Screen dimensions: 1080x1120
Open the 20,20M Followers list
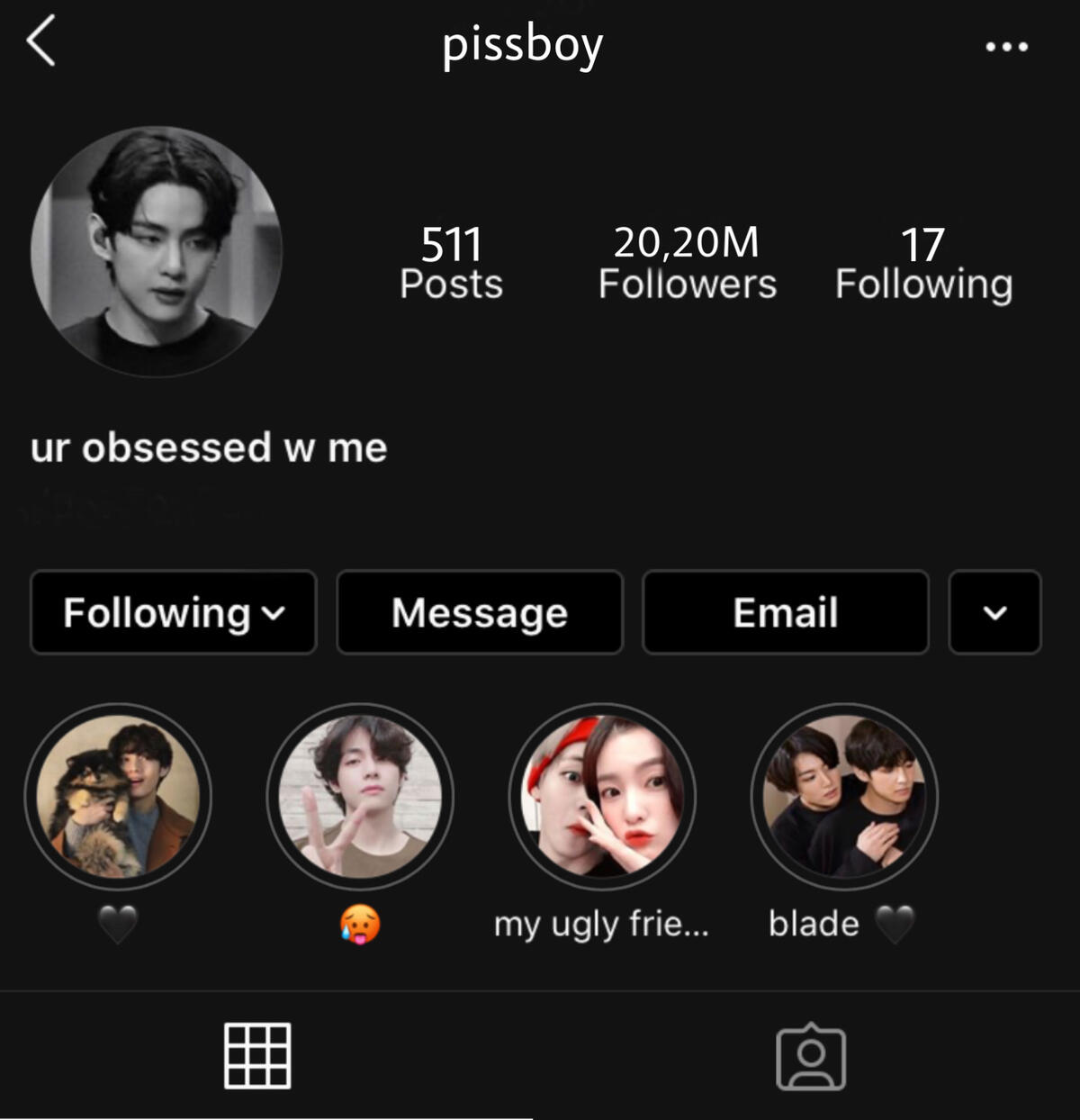pos(687,262)
